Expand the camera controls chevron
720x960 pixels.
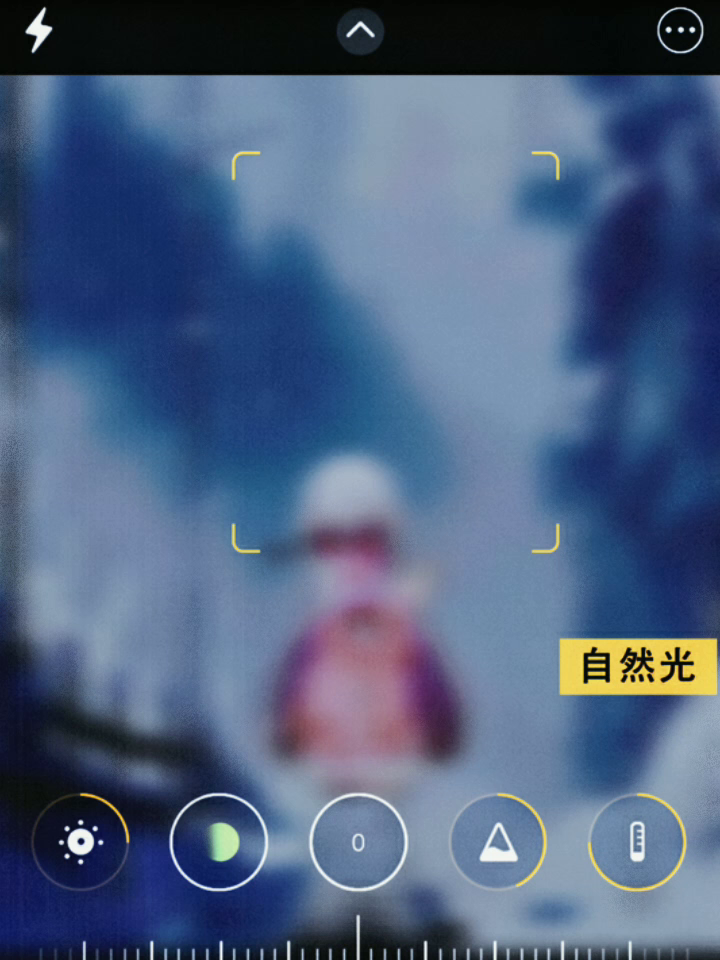pyautogui.click(x=360, y=31)
